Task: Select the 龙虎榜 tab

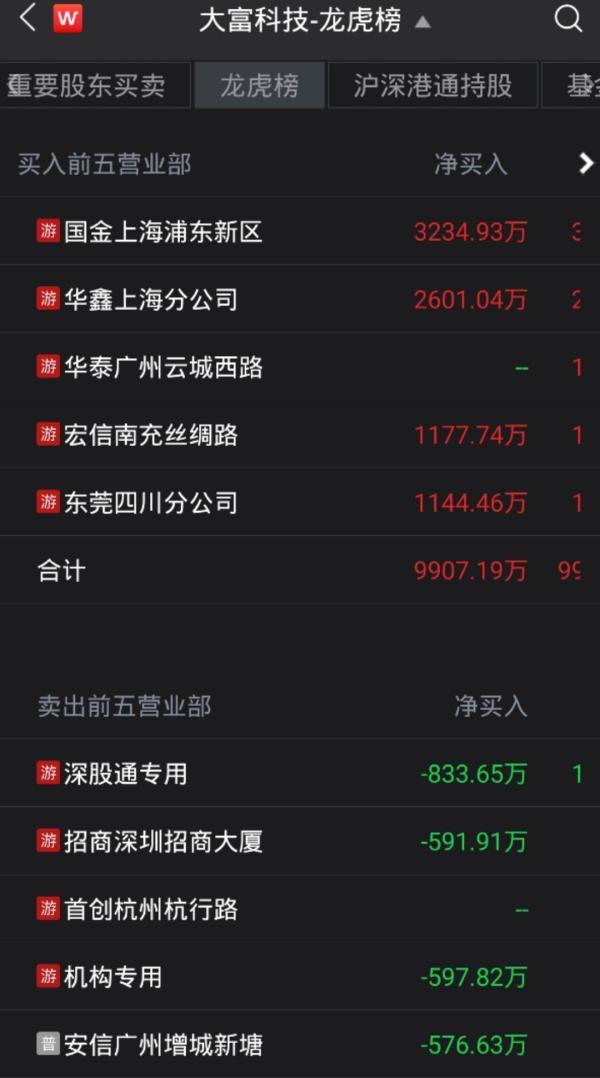Action: click(260, 85)
